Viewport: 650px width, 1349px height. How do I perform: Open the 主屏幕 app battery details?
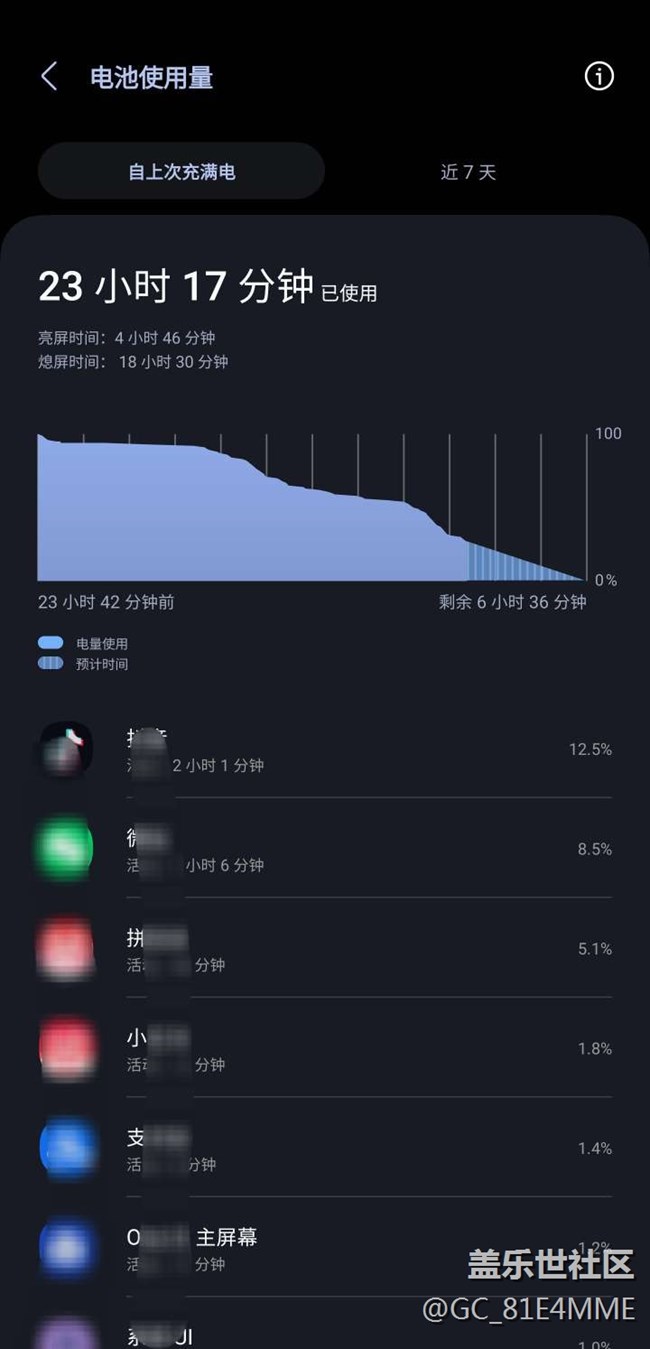click(x=325, y=1248)
